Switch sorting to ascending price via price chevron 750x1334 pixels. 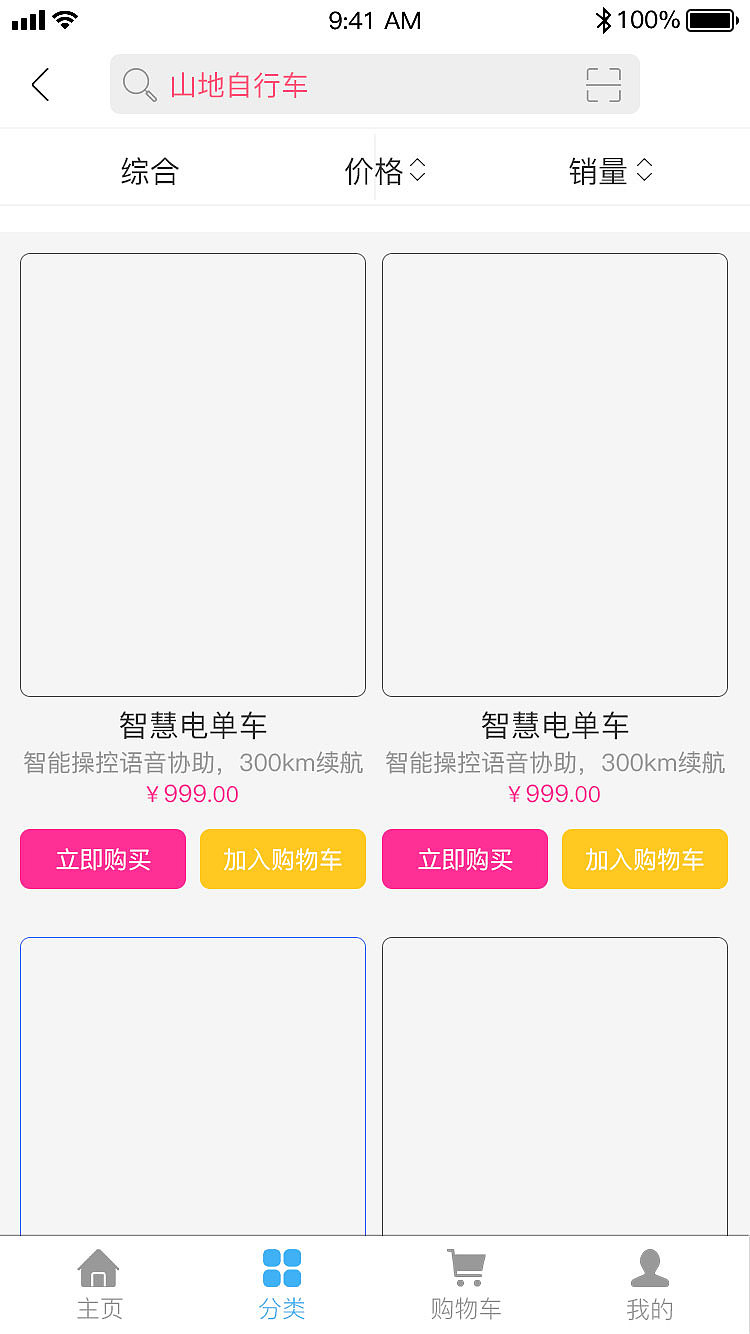coord(419,164)
